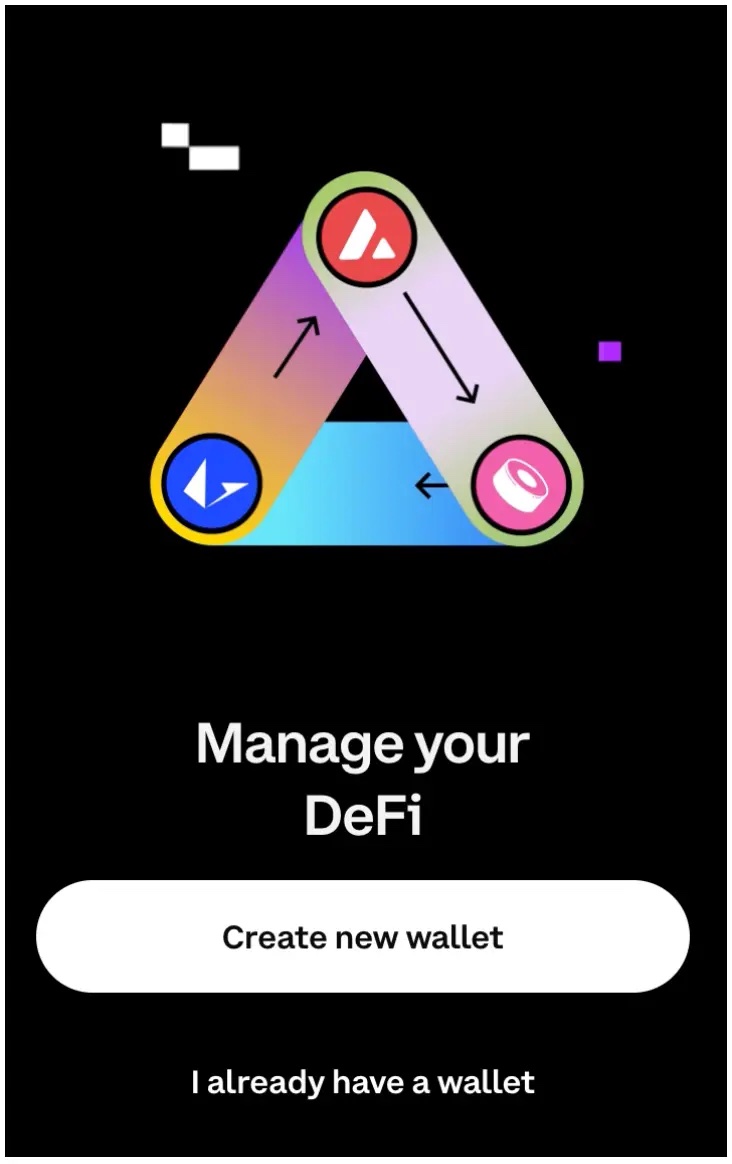Click the white pixel decoration top left

198,145
